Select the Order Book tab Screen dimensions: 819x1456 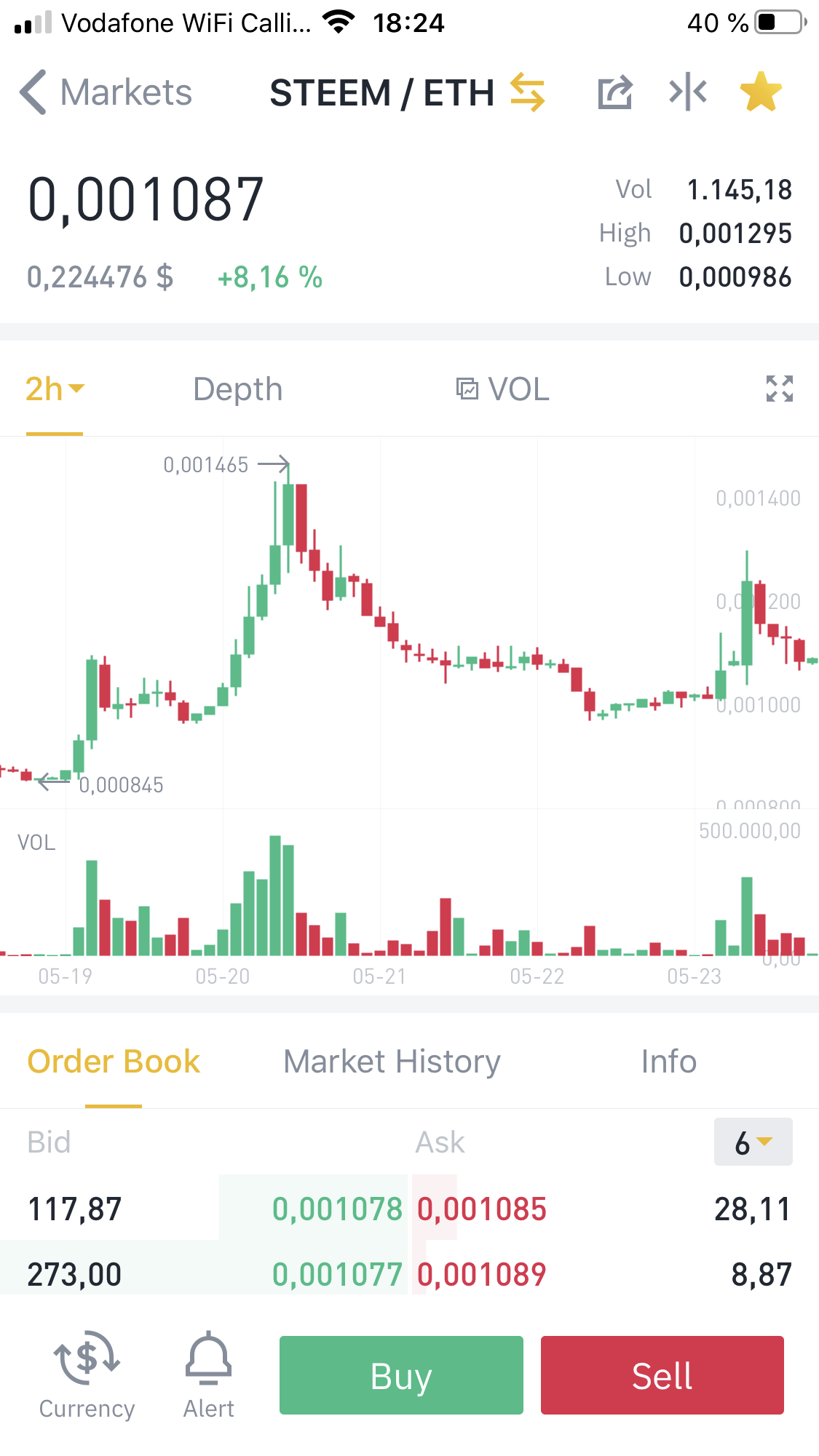[x=114, y=1062]
